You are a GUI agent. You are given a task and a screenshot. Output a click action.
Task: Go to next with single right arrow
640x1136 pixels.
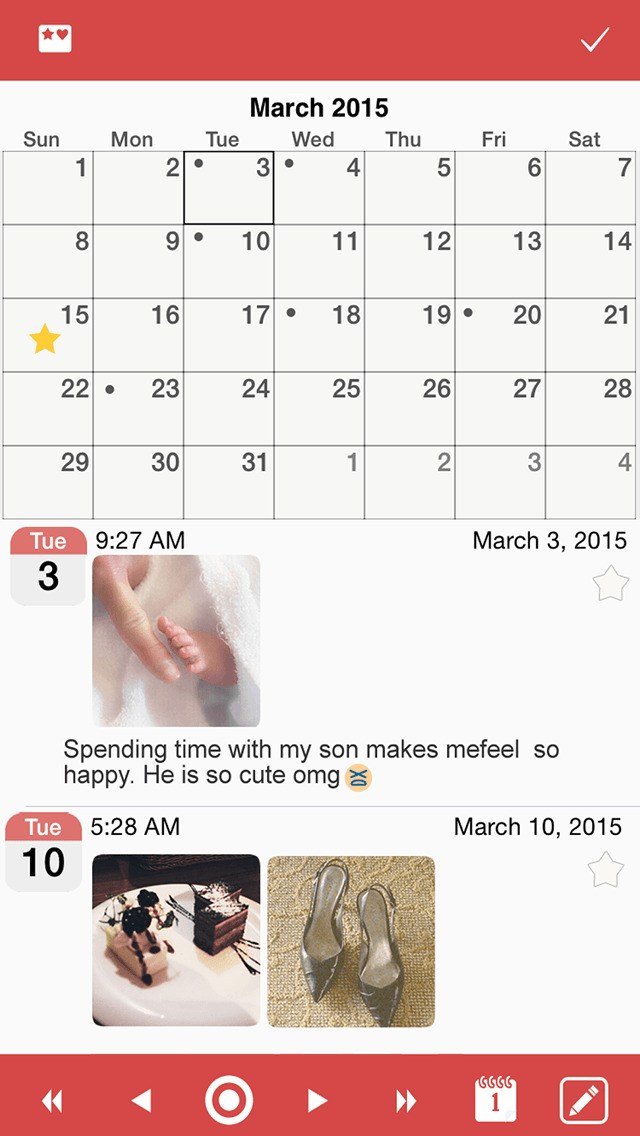[x=317, y=1101]
